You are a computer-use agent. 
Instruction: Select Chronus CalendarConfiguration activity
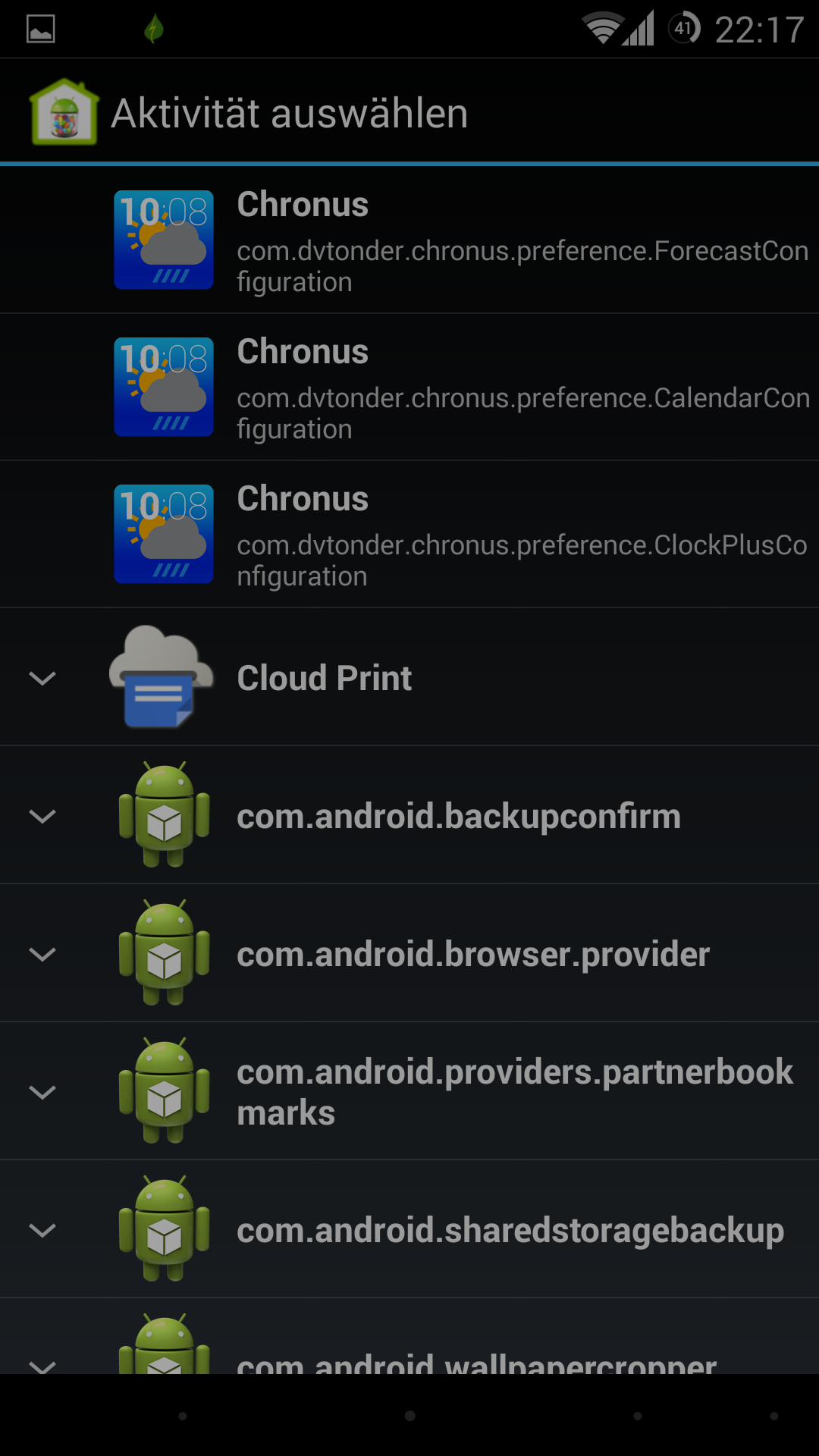pyautogui.click(x=409, y=387)
